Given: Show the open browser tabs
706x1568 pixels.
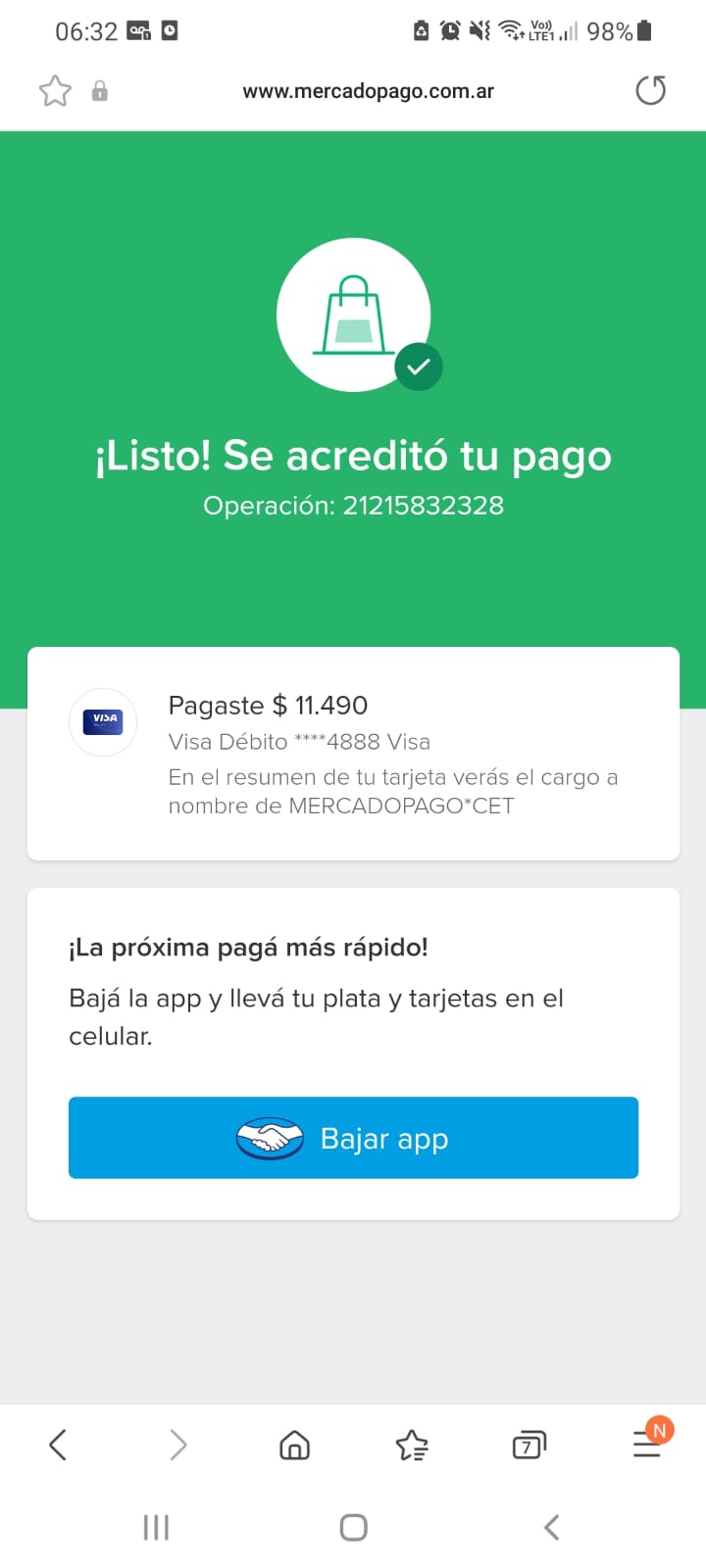Looking at the screenshot, I should point(529,1445).
